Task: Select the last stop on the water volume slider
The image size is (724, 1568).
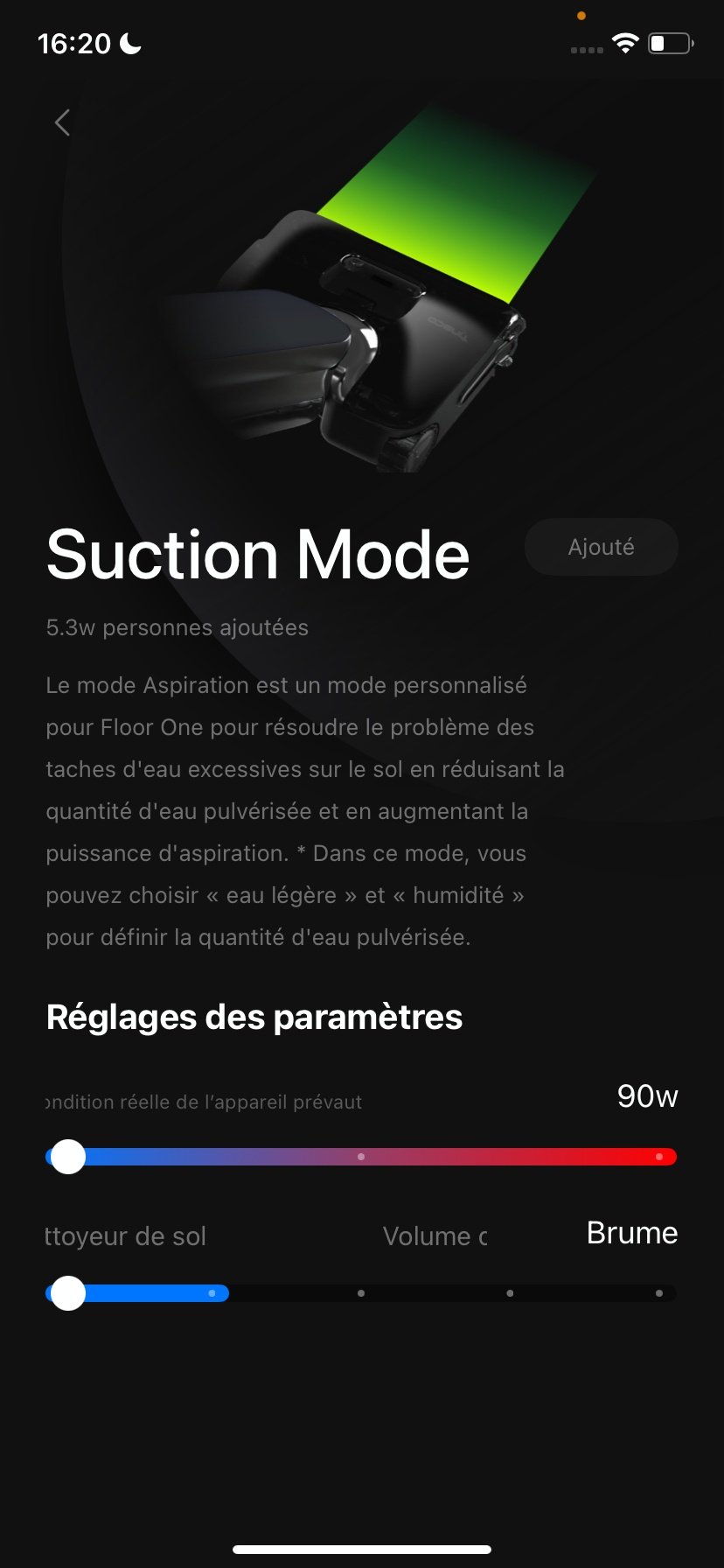Action: pyautogui.click(x=659, y=1292)
